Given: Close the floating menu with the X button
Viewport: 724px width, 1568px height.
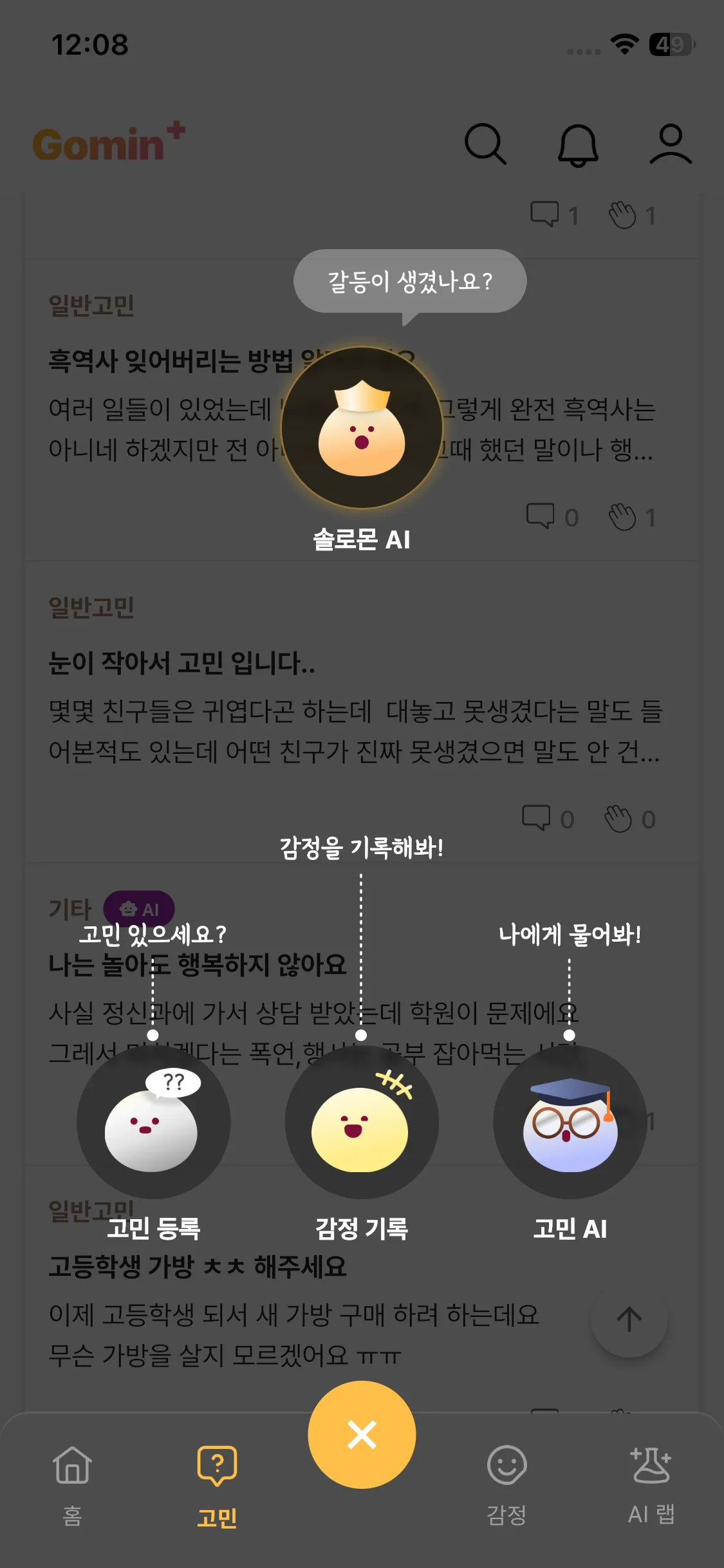Looking at the screenshot, I should pos(362,1434).
